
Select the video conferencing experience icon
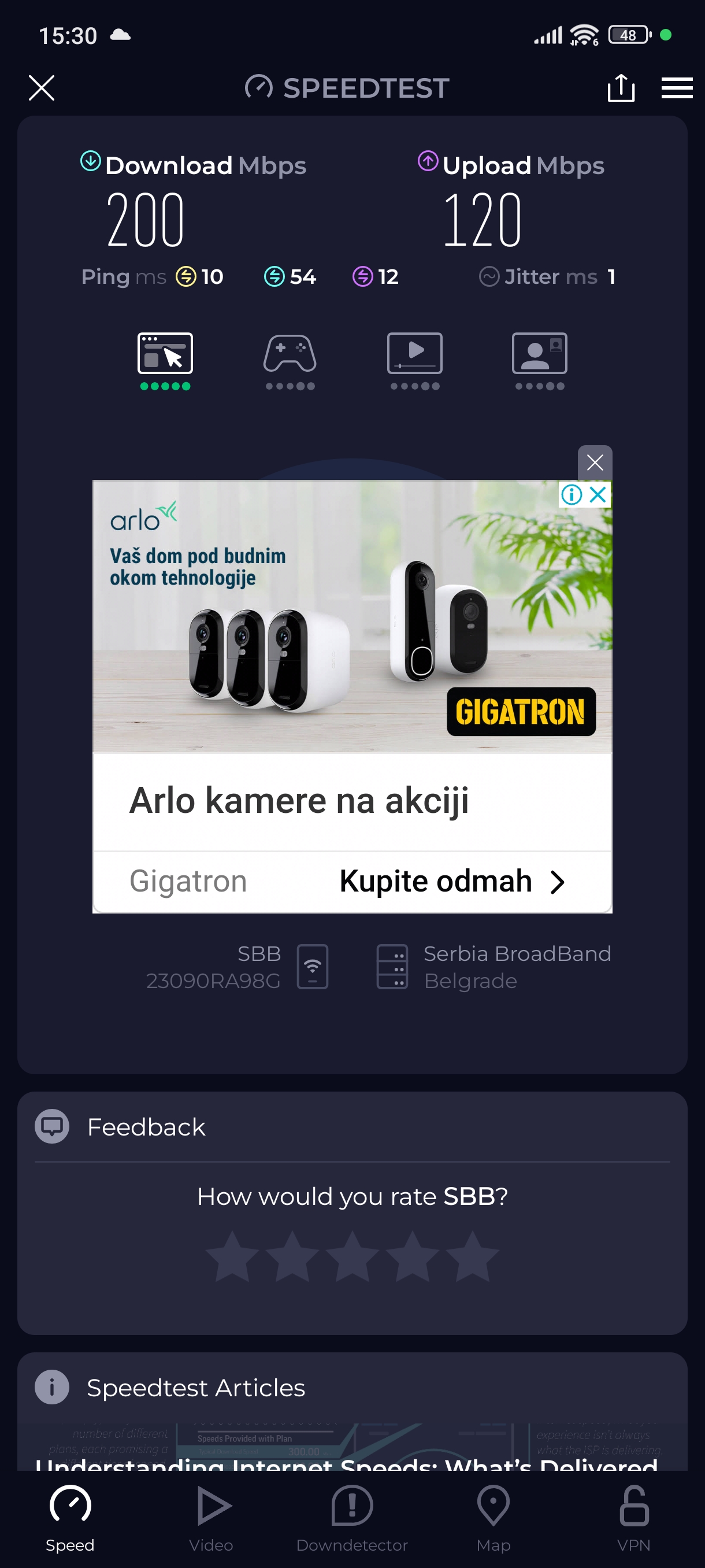(539, 354)
